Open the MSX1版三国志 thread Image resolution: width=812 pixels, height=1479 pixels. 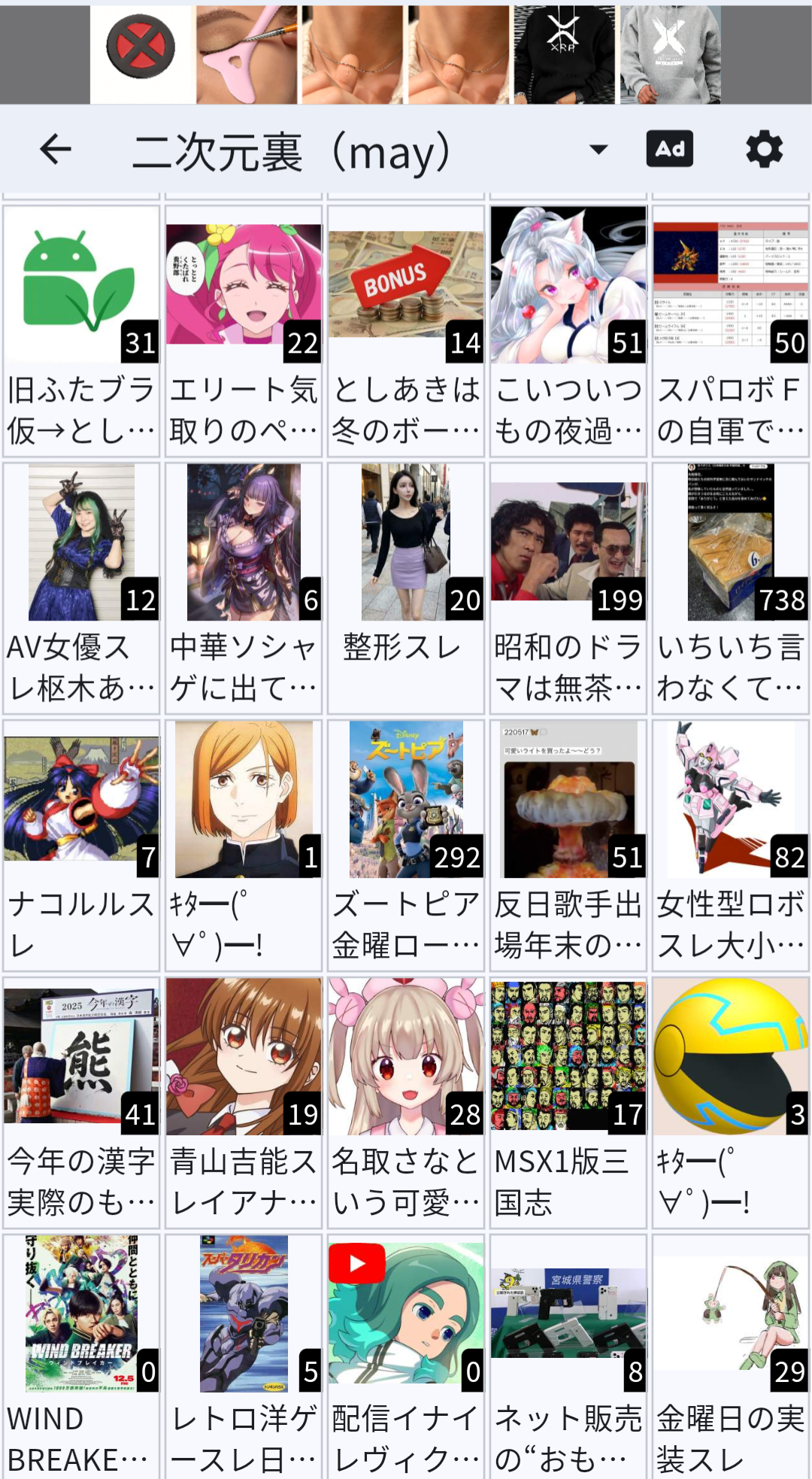click(568, 1103)
